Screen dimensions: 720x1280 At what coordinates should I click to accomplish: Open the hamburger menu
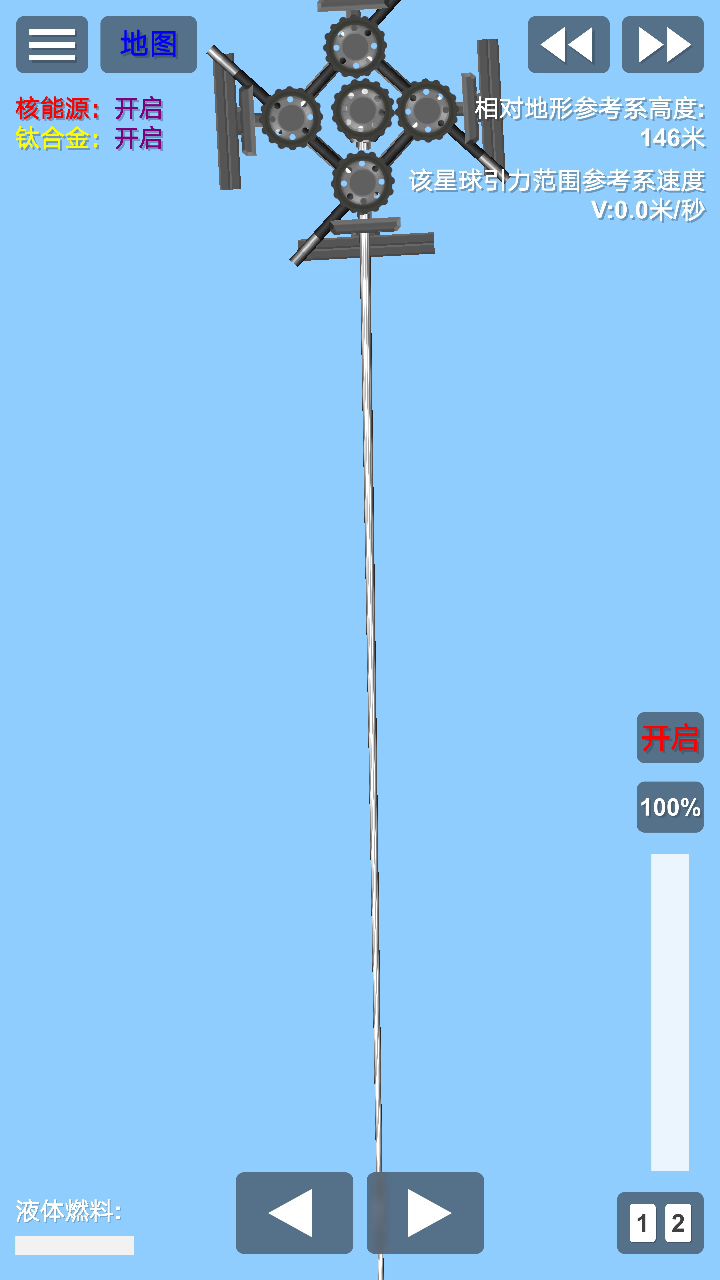pos(52,44)
